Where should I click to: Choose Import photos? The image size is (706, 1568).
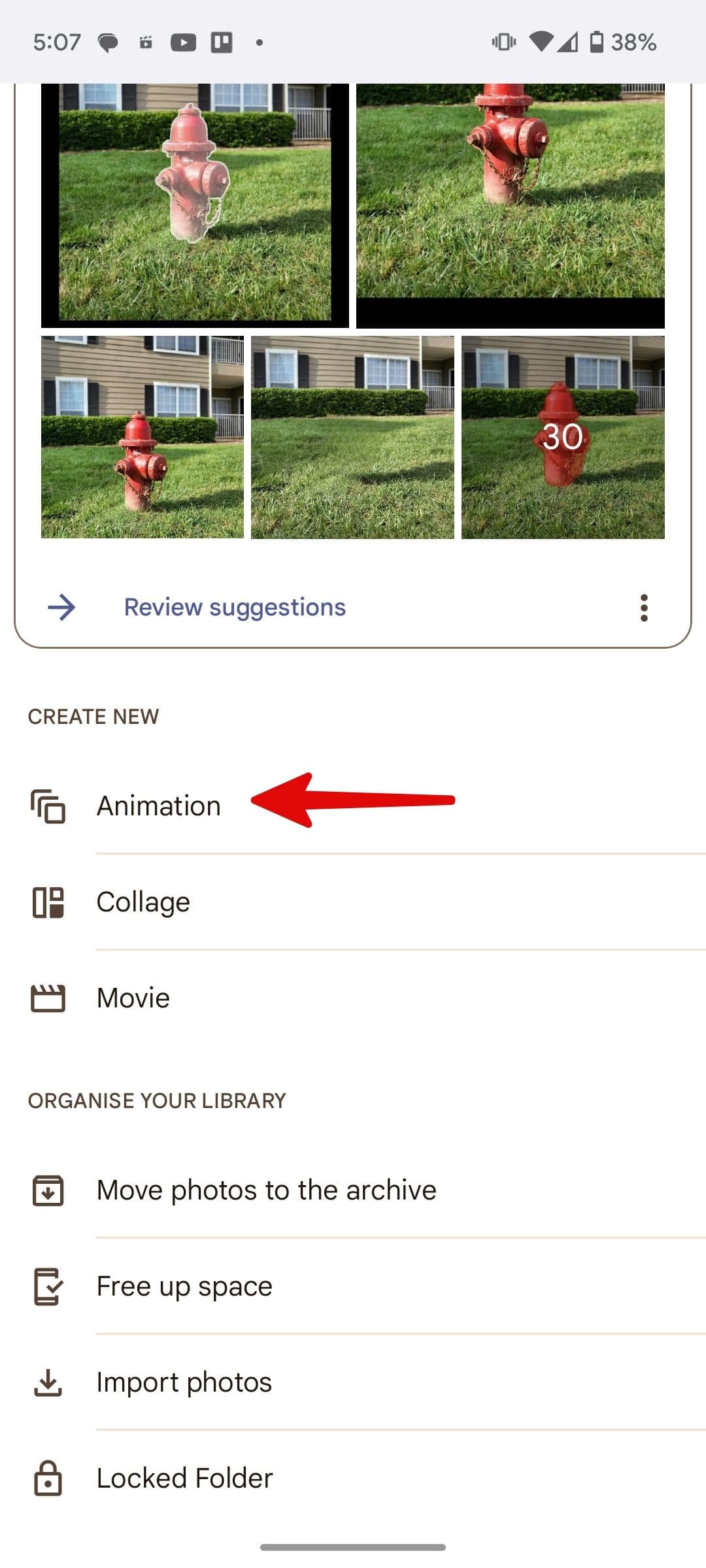click(x=184, y=1382)
